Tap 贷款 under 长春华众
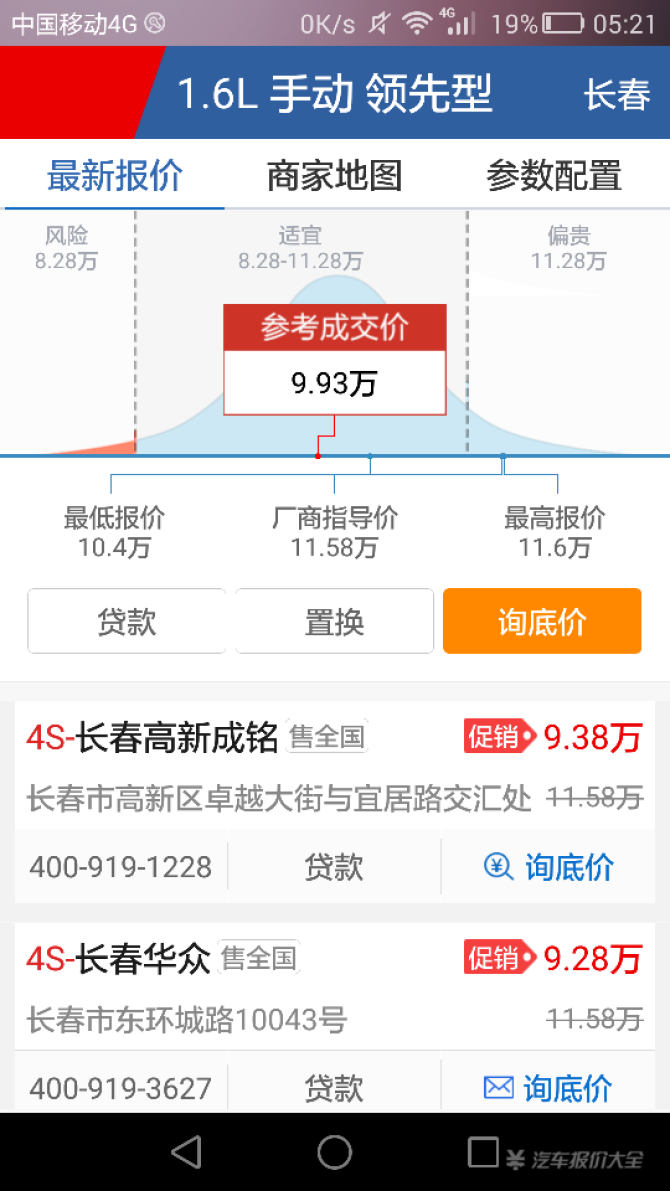The width and height of the screenshot is (670, 1191). pyautogui.click(x=334, y=1087)
